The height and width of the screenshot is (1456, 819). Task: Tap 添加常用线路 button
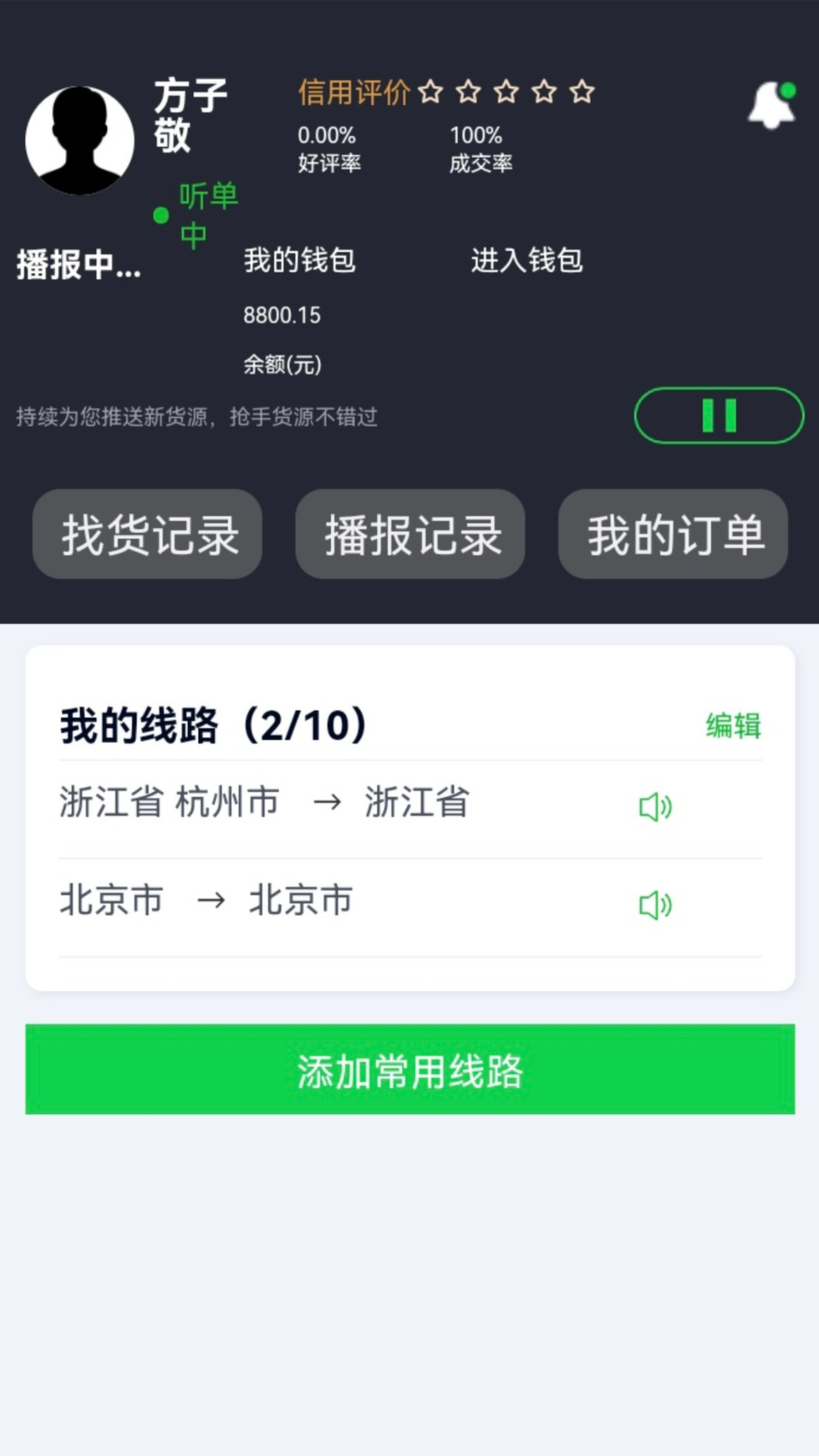pos(409,1072)
